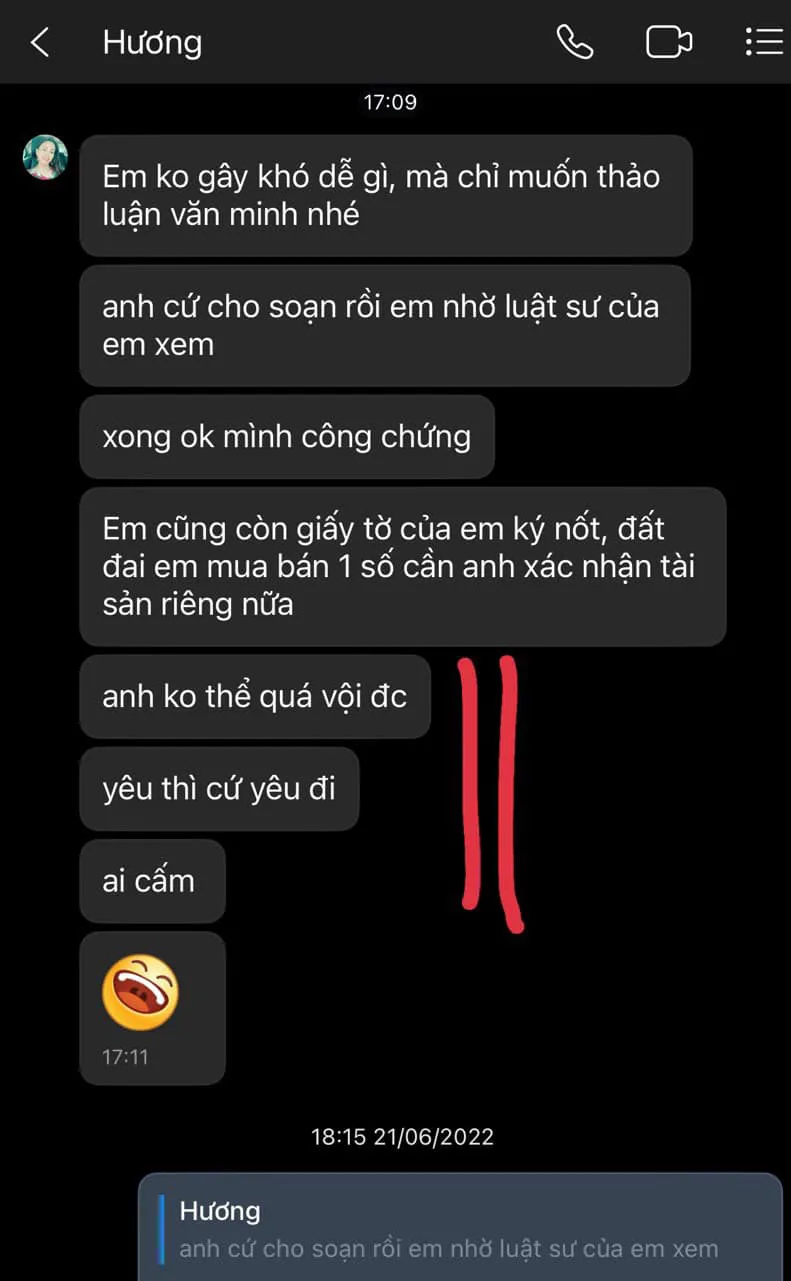Select the message 'yêu thì cứ yêu đi'
791x1281 pixels.
click(219, 789)
